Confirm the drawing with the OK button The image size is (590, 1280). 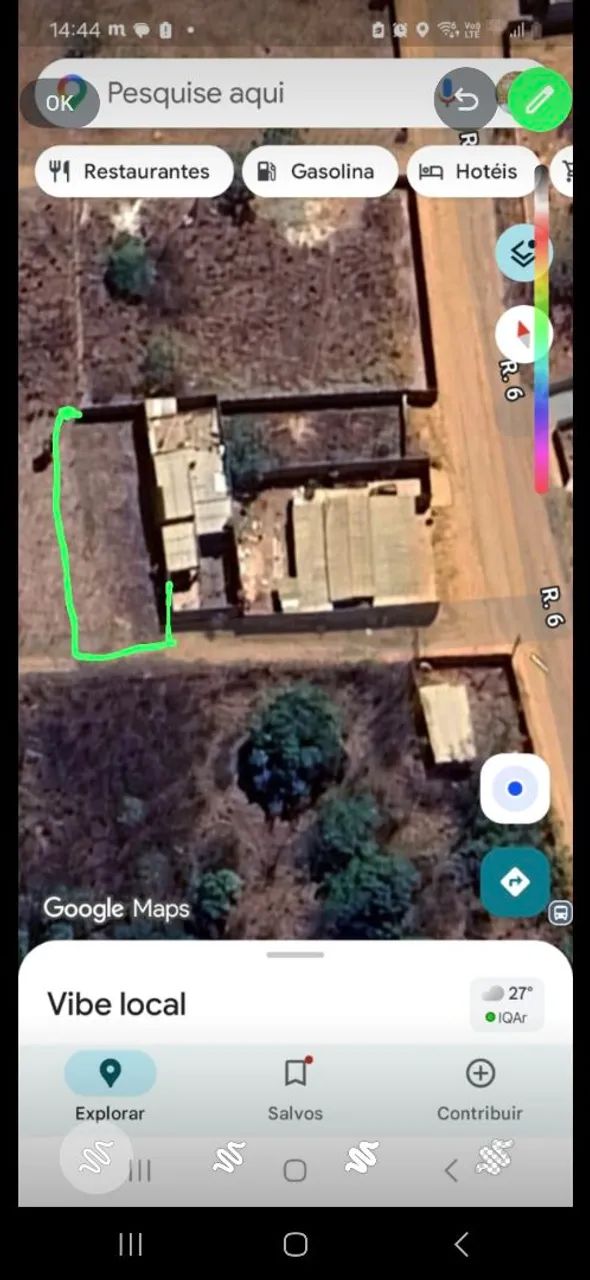pyautogui.click(x=60, y=103)
